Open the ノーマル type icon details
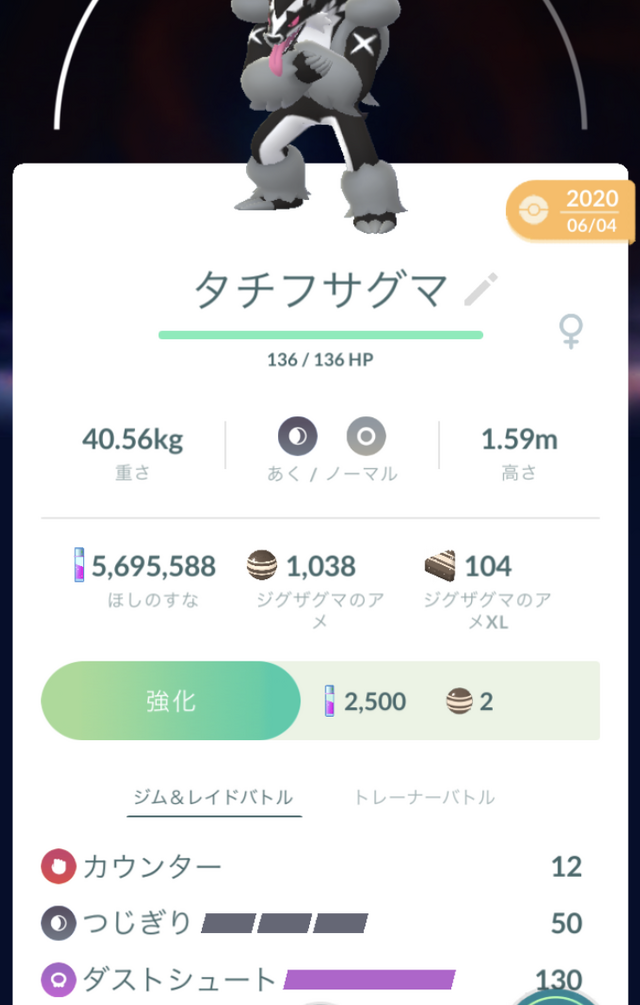640x1005 pixels. click(x=366, y=437)
